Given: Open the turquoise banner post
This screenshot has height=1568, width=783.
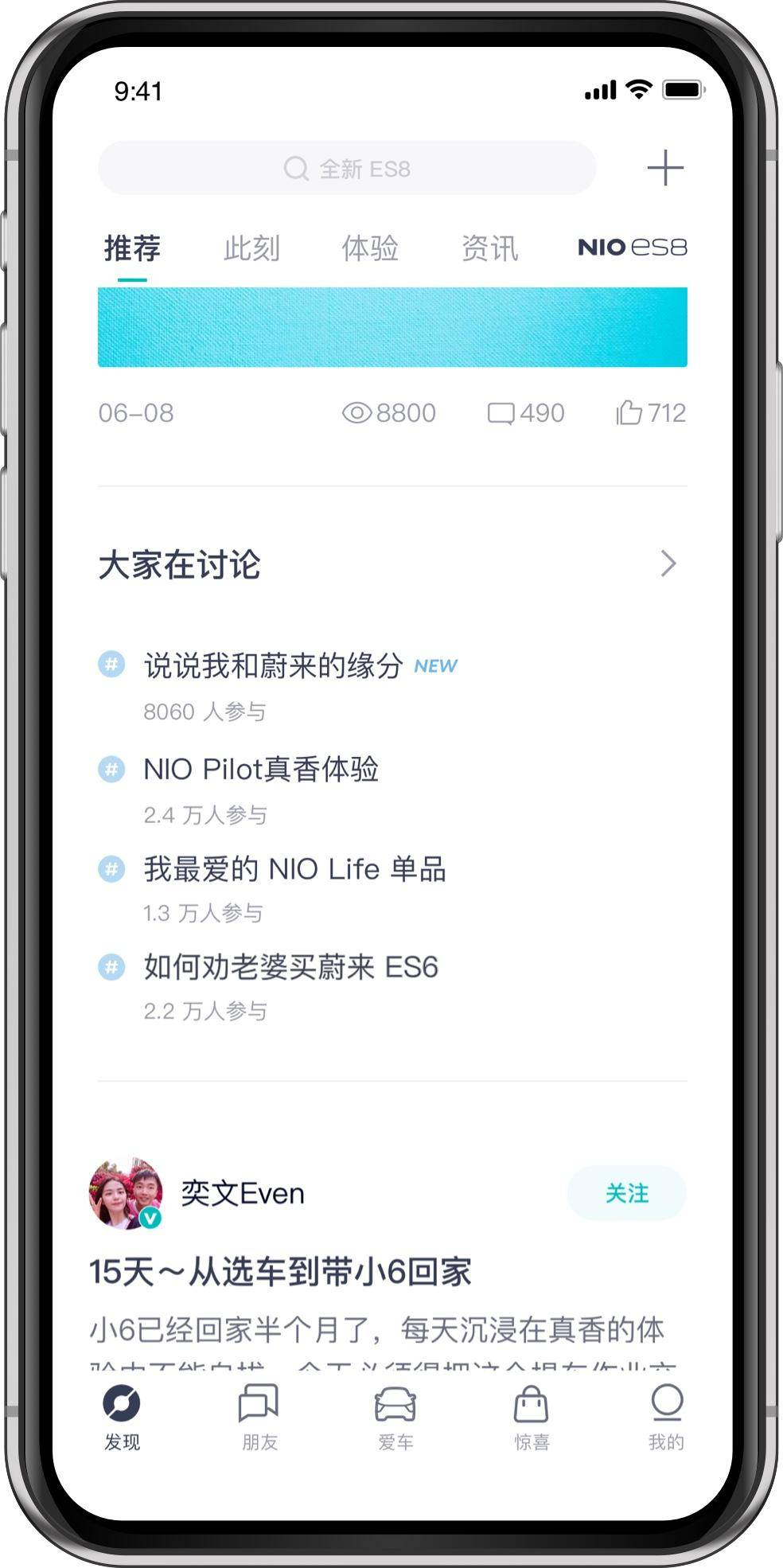Looking at the screenshot, I should (392, 327).
